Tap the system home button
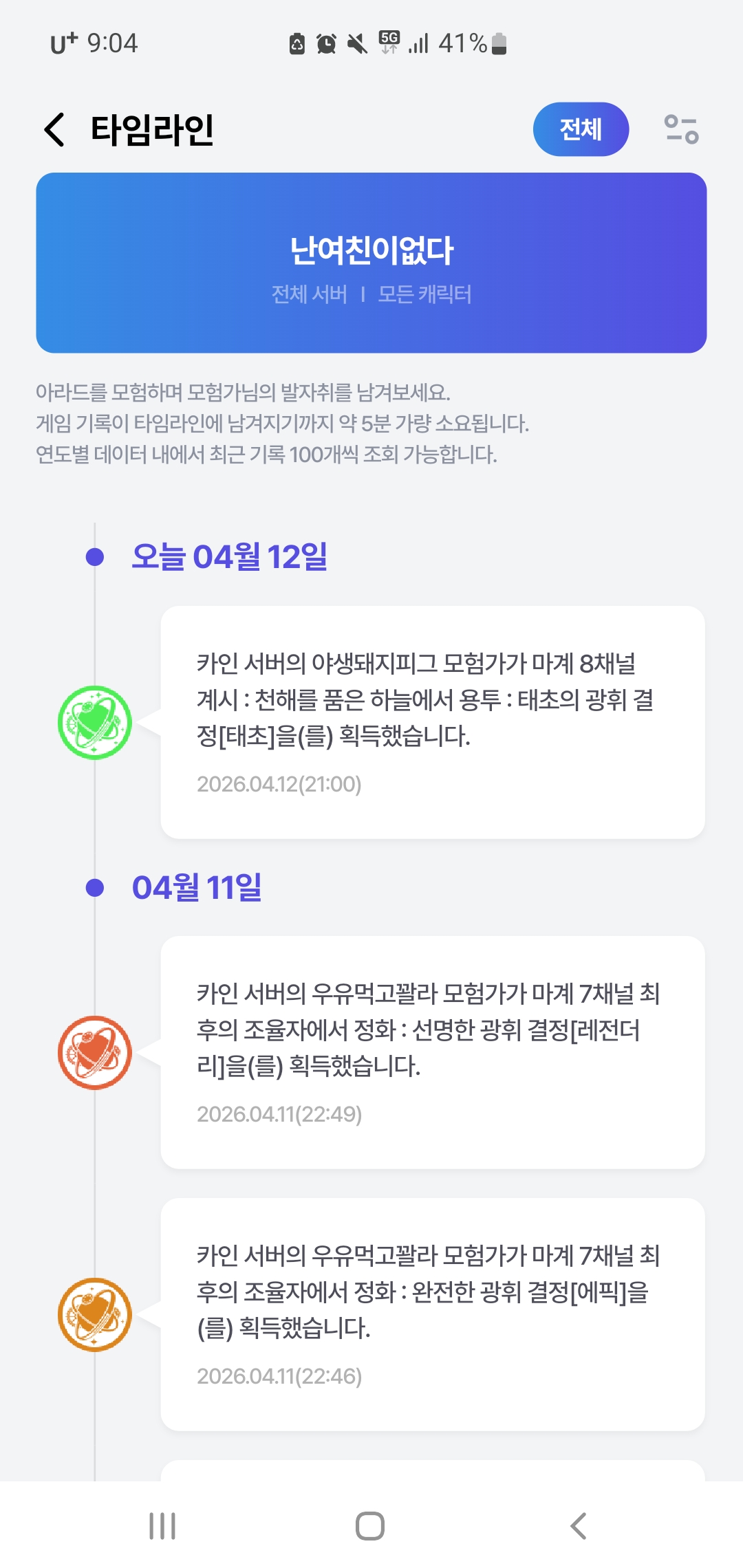 coord(370,1526)
